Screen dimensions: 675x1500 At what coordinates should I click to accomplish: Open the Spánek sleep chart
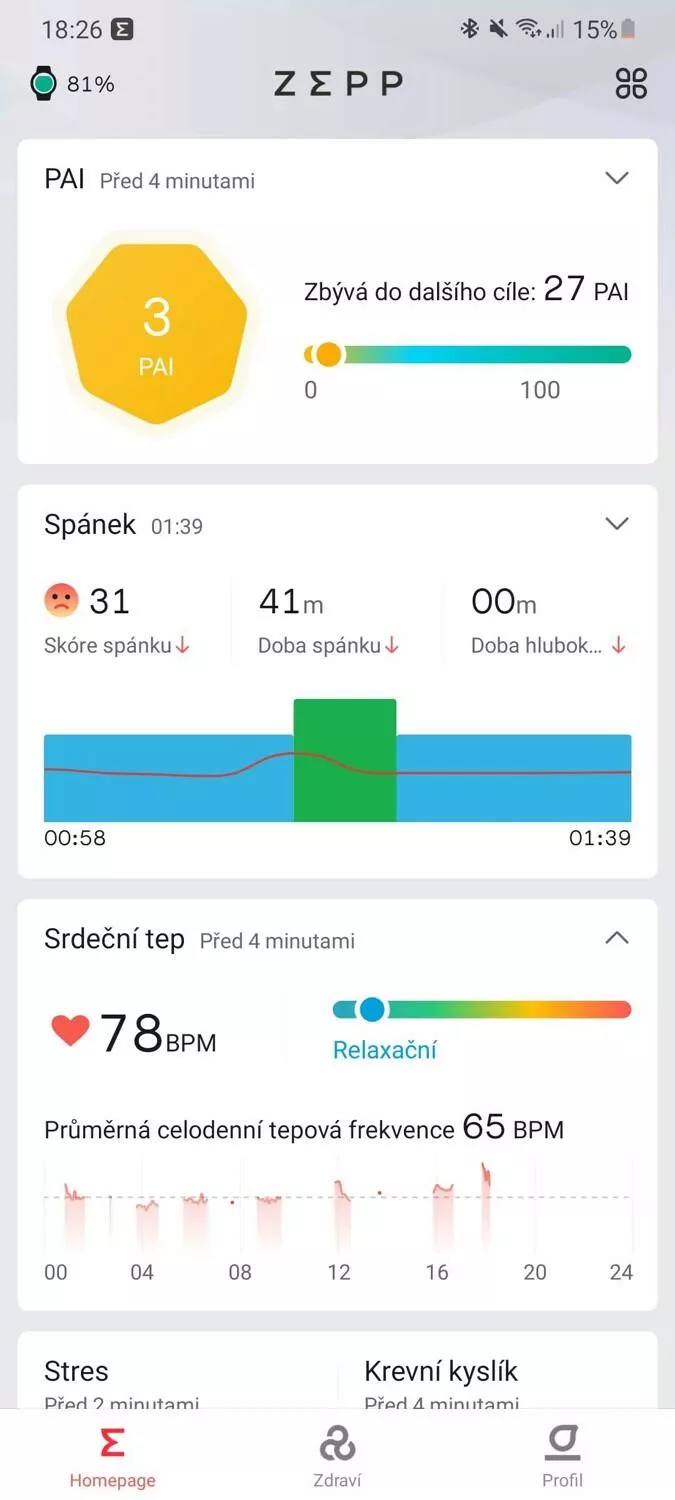coord(337,761)
